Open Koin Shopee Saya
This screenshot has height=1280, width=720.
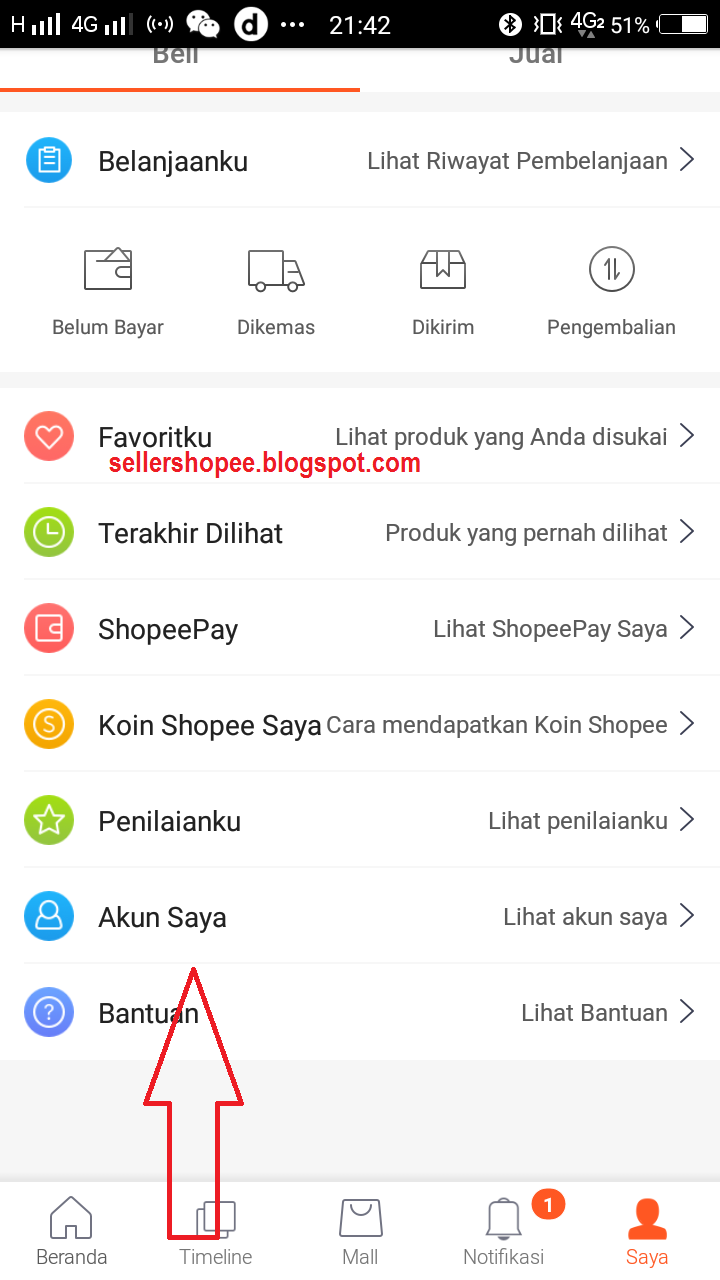[360, 725]
